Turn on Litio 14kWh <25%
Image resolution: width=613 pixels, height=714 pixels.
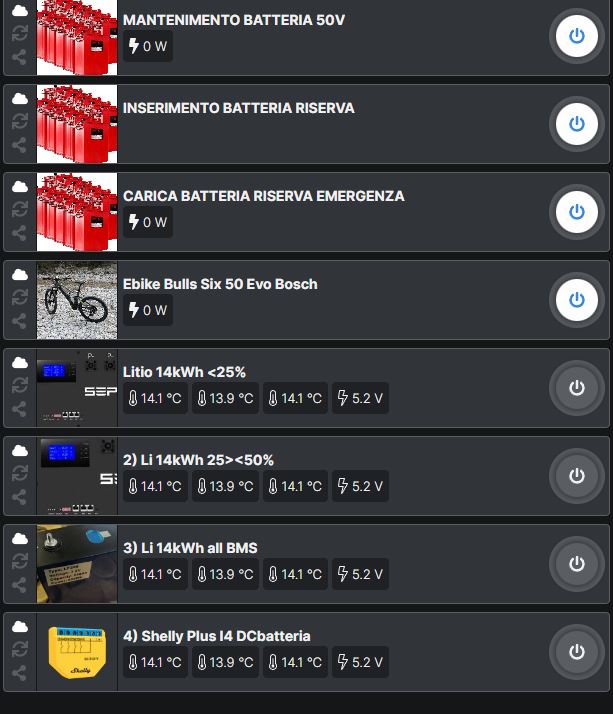click(x=576, y=388)
